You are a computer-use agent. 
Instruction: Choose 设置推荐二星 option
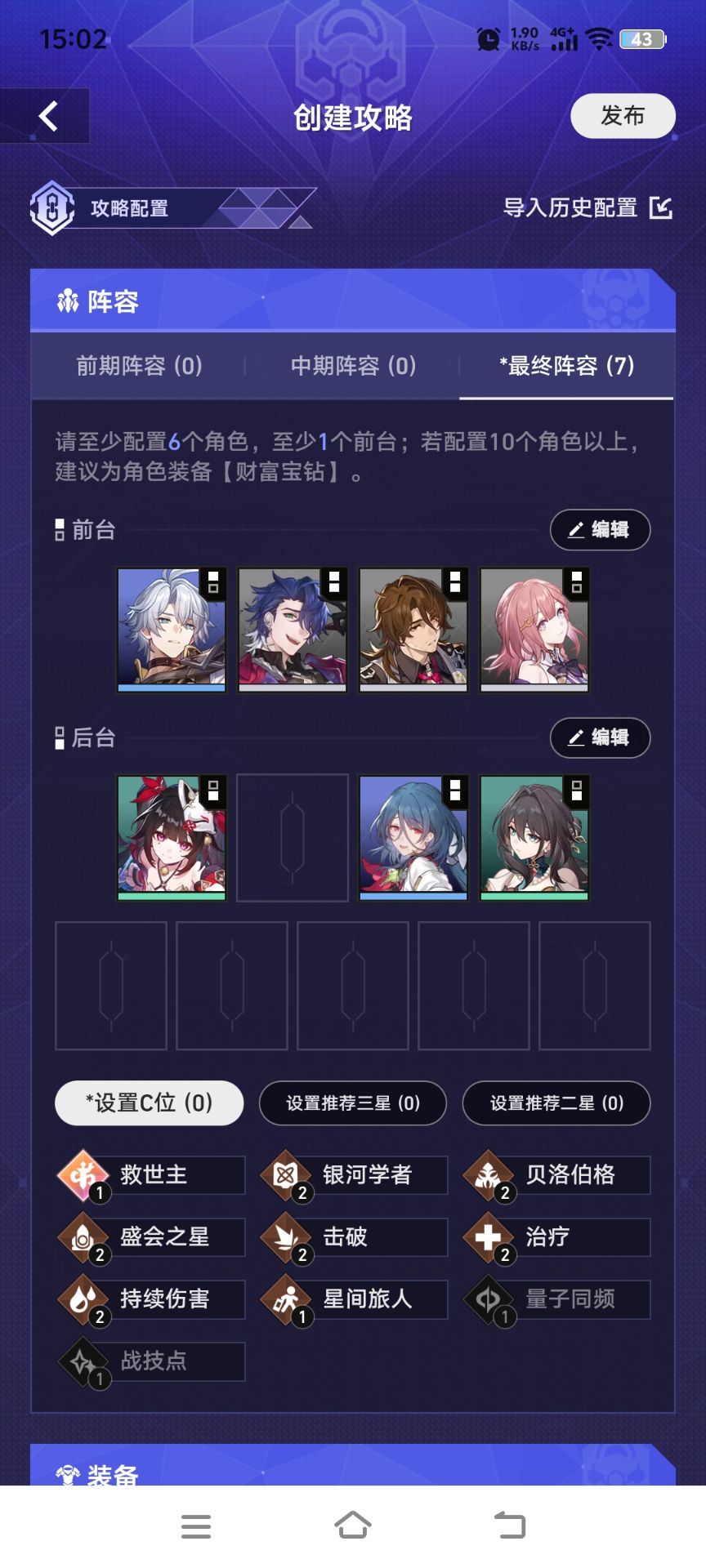tap(556, 1103)
